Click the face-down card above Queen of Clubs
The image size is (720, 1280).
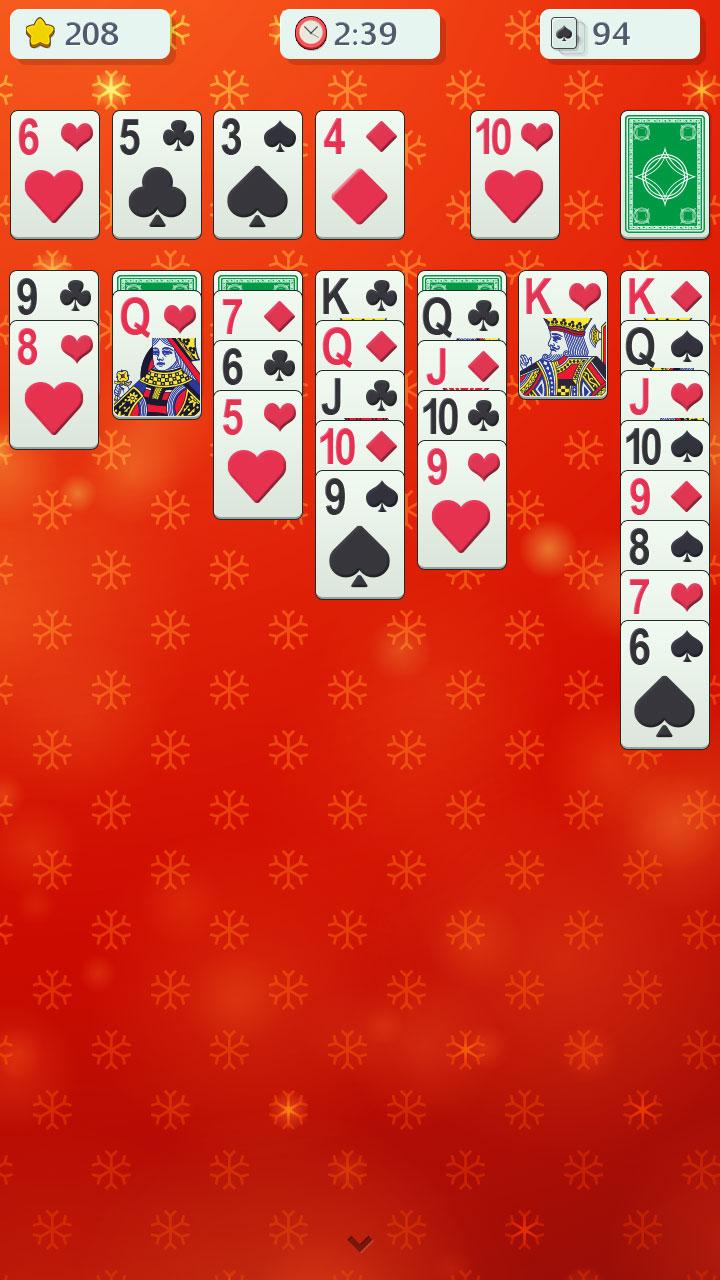pyautogui.click(x=462, y=282)
